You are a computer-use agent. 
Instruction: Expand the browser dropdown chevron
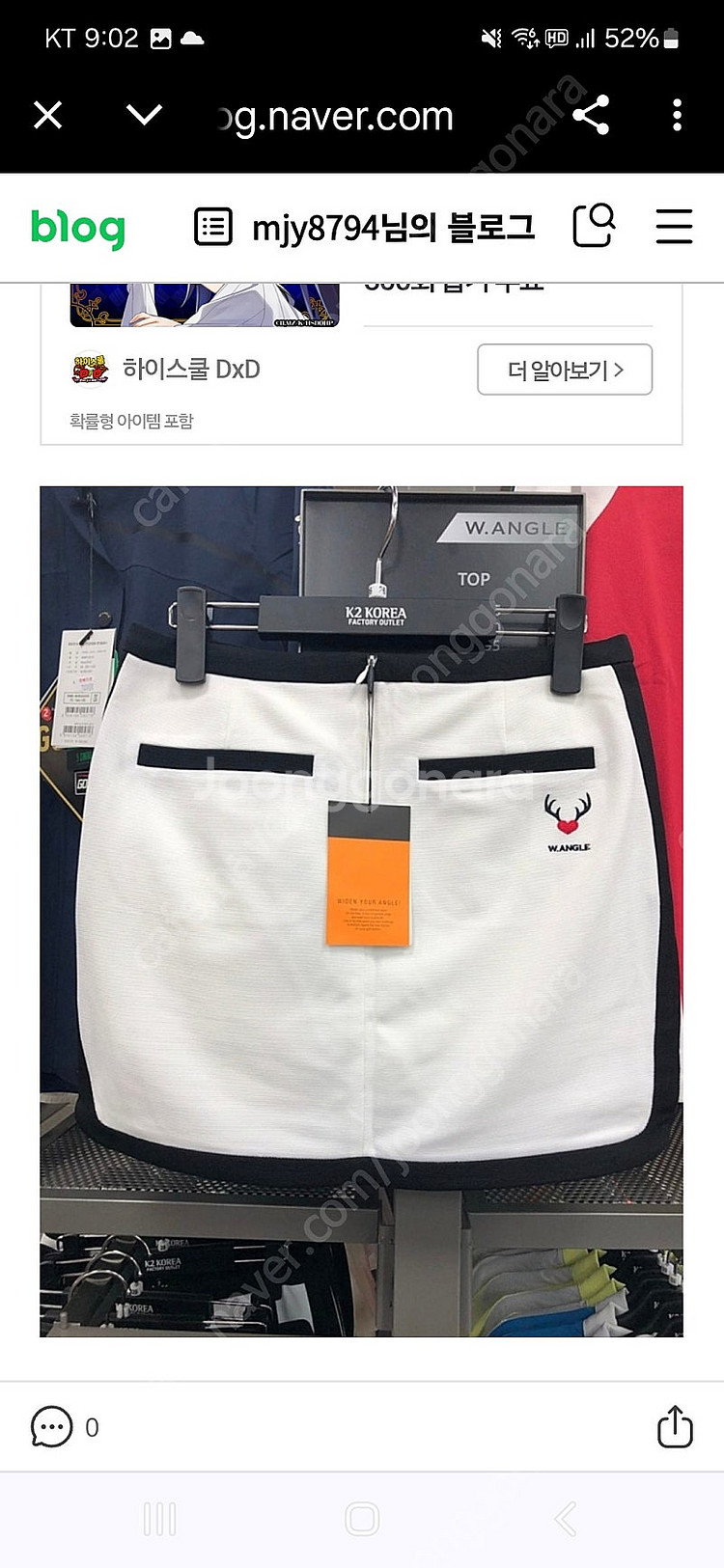click(x=145, y=116)
